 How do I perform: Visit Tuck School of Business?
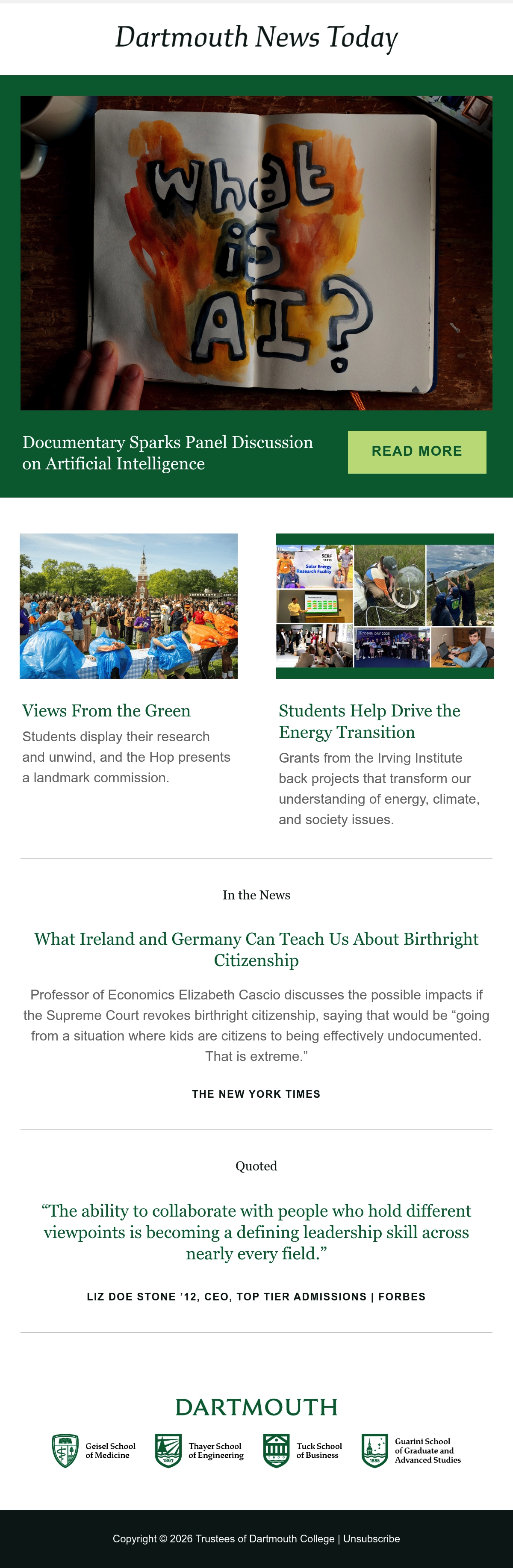pos(302,1450)
